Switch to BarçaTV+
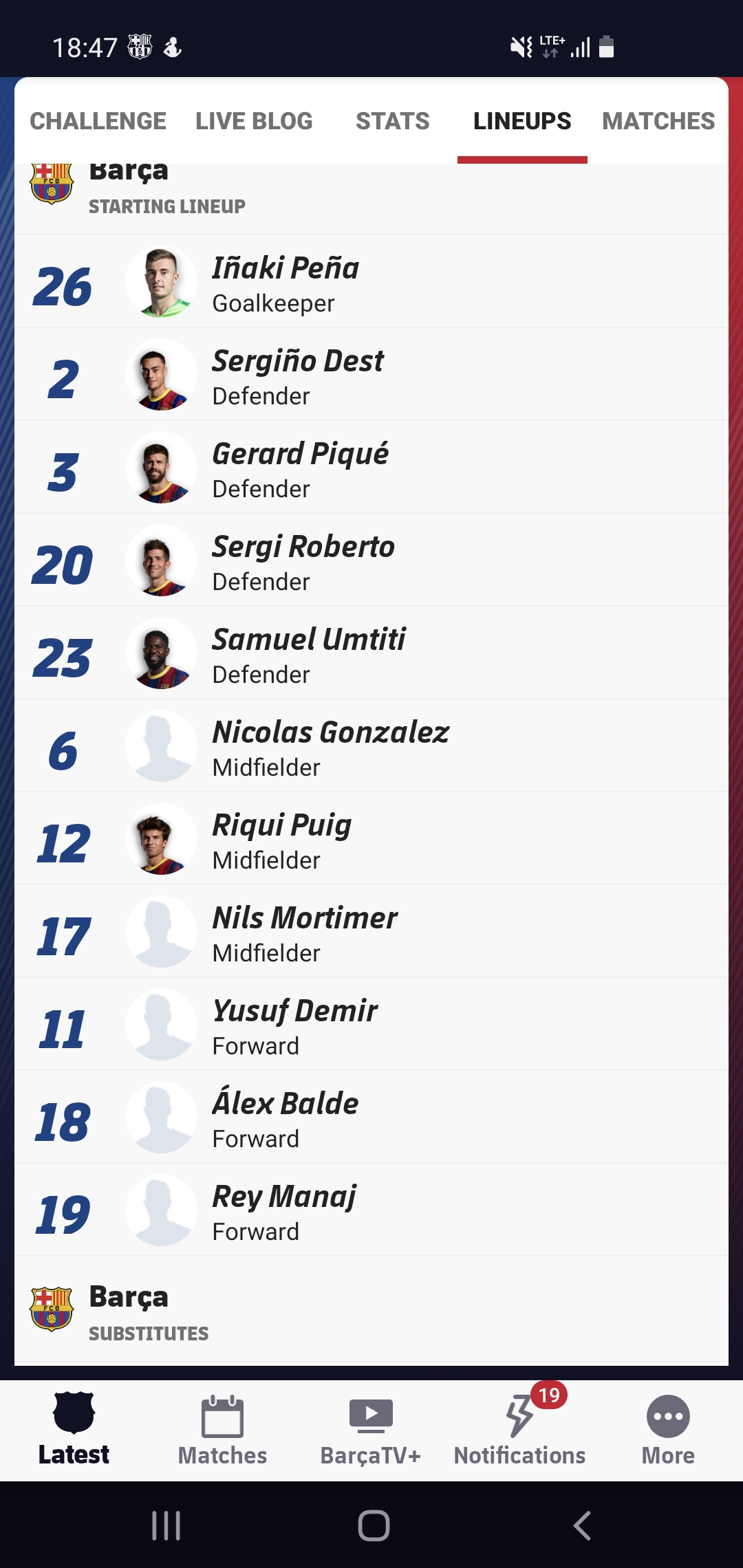The image size is (743, 1568). pos(371,1430)
